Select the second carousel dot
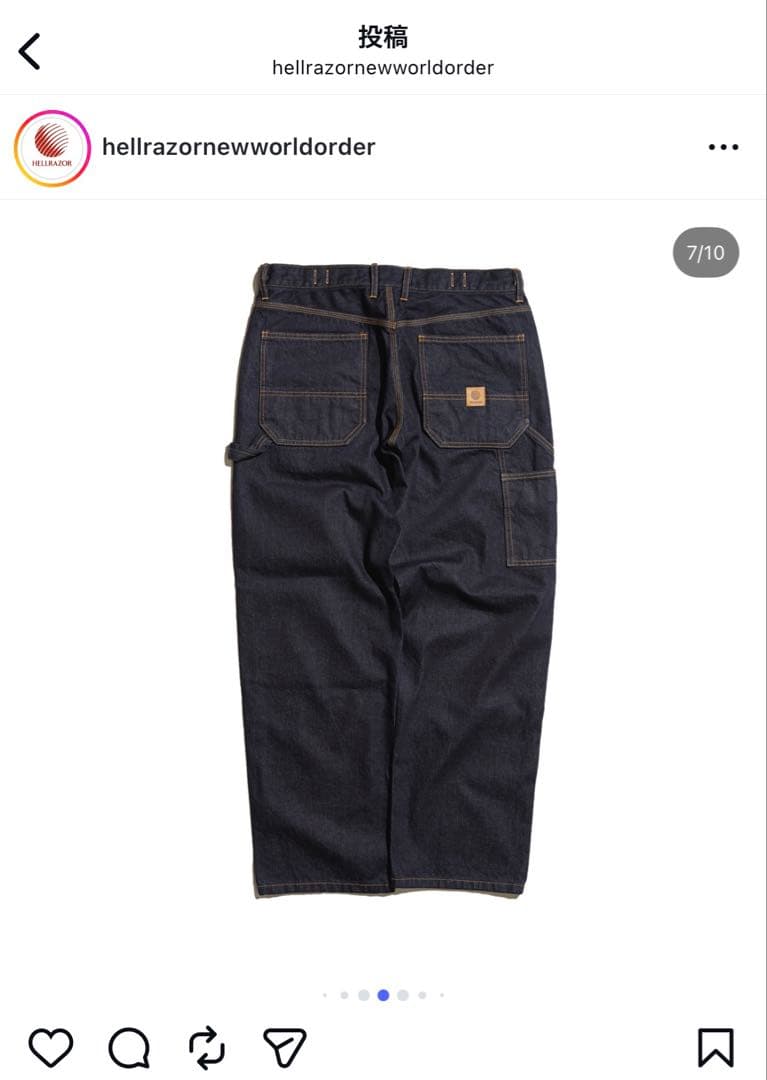The width and height of the screenshot is (767, 1080). [344, 995]
